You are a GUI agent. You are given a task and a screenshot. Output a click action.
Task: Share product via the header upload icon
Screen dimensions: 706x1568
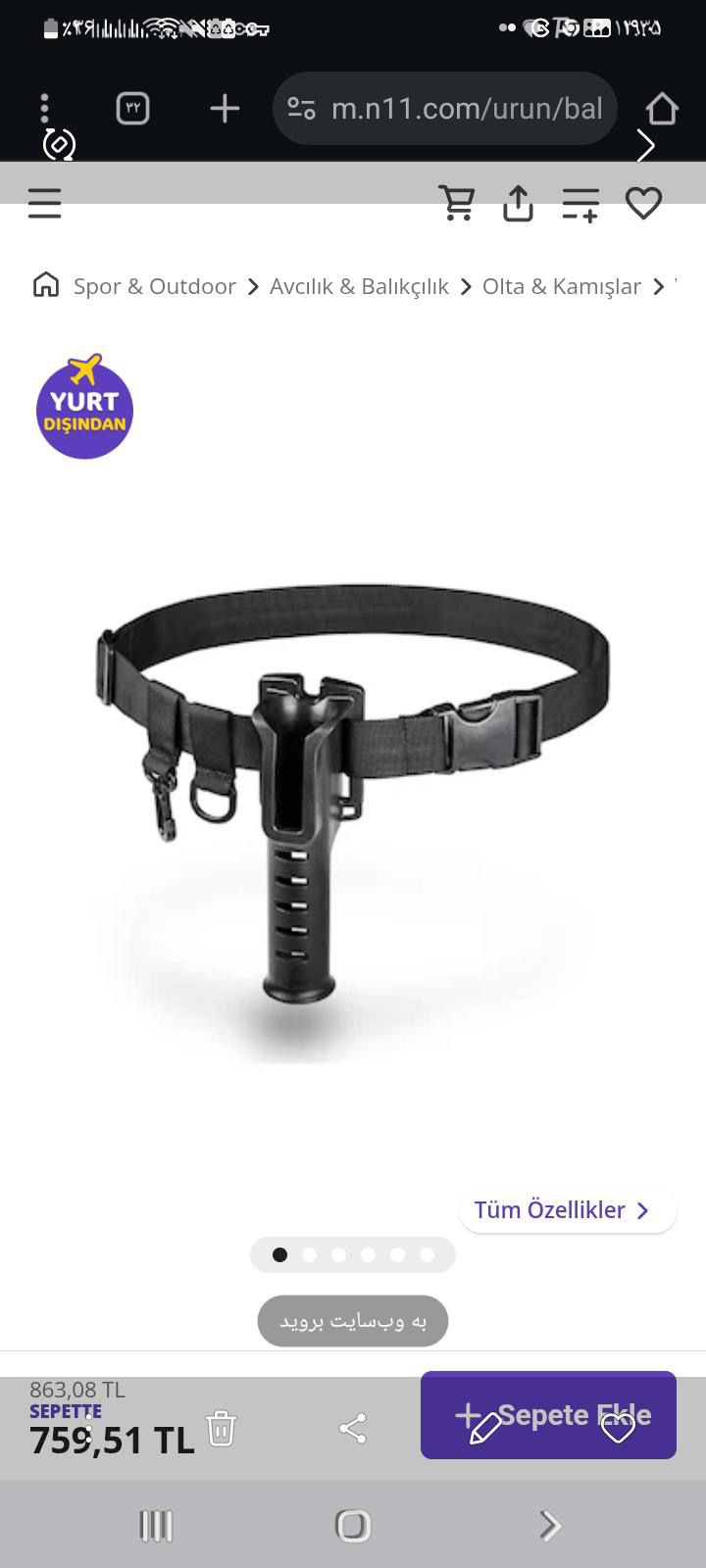518,204
